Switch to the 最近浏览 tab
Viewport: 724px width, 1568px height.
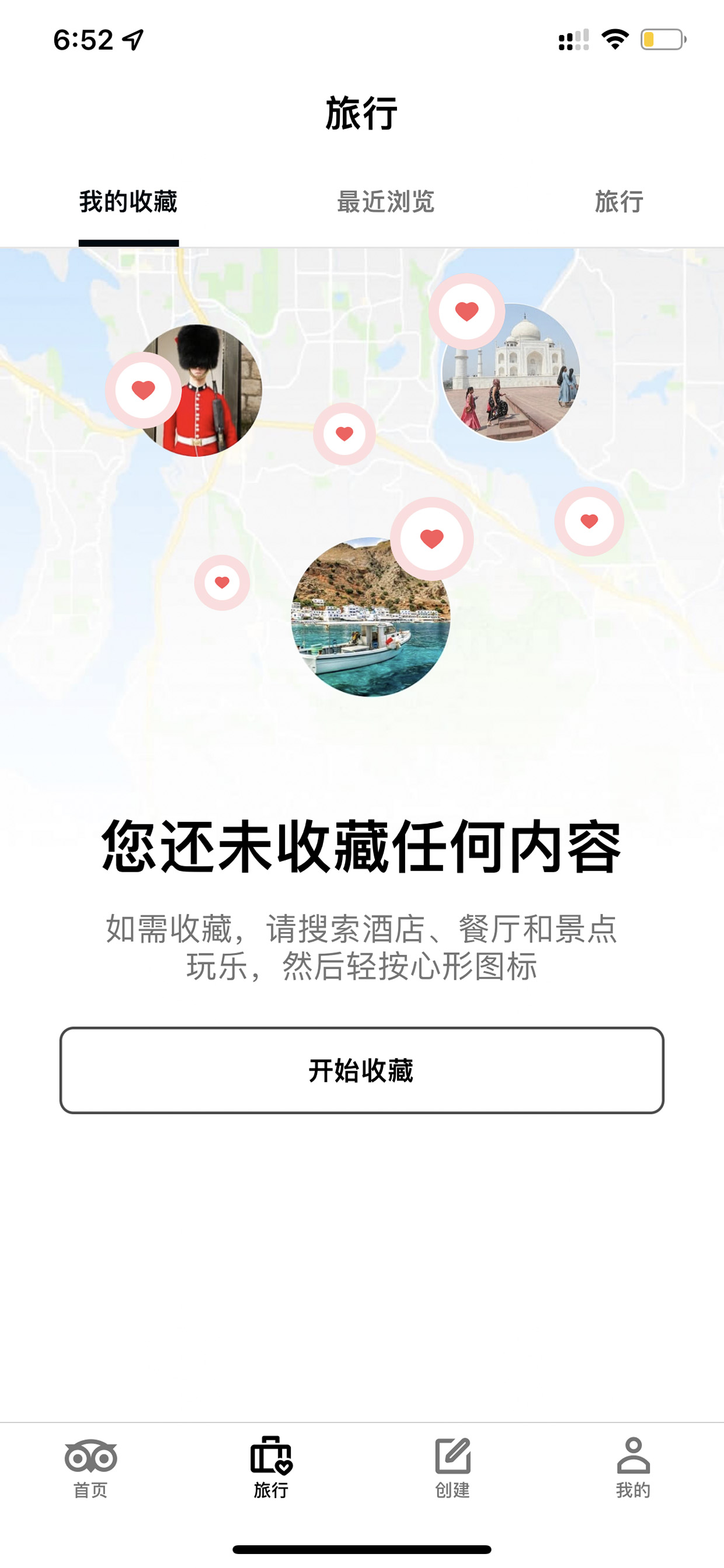click(x=386, y=202)
